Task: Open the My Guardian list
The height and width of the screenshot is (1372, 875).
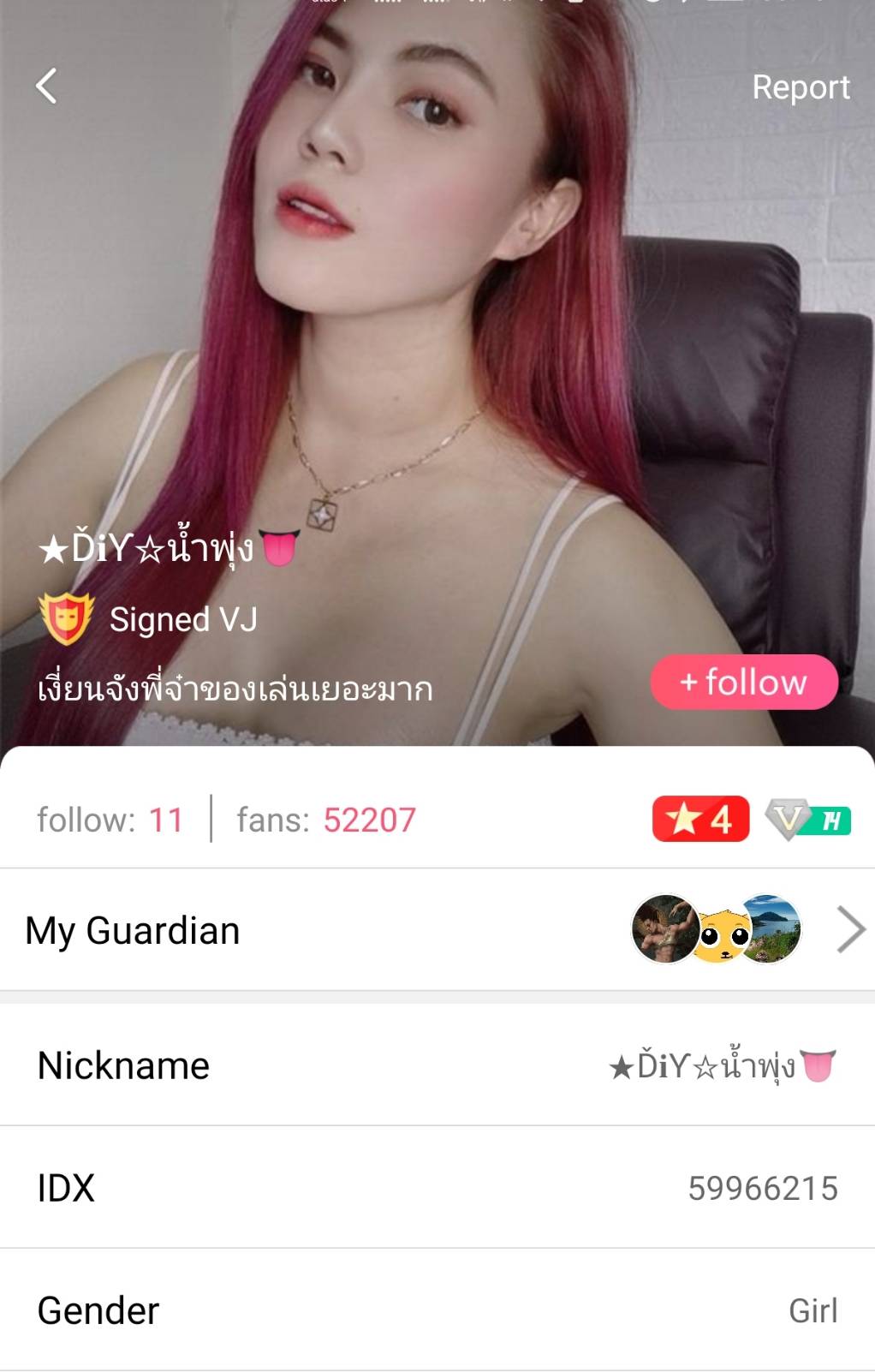Action: pos(437,930)
